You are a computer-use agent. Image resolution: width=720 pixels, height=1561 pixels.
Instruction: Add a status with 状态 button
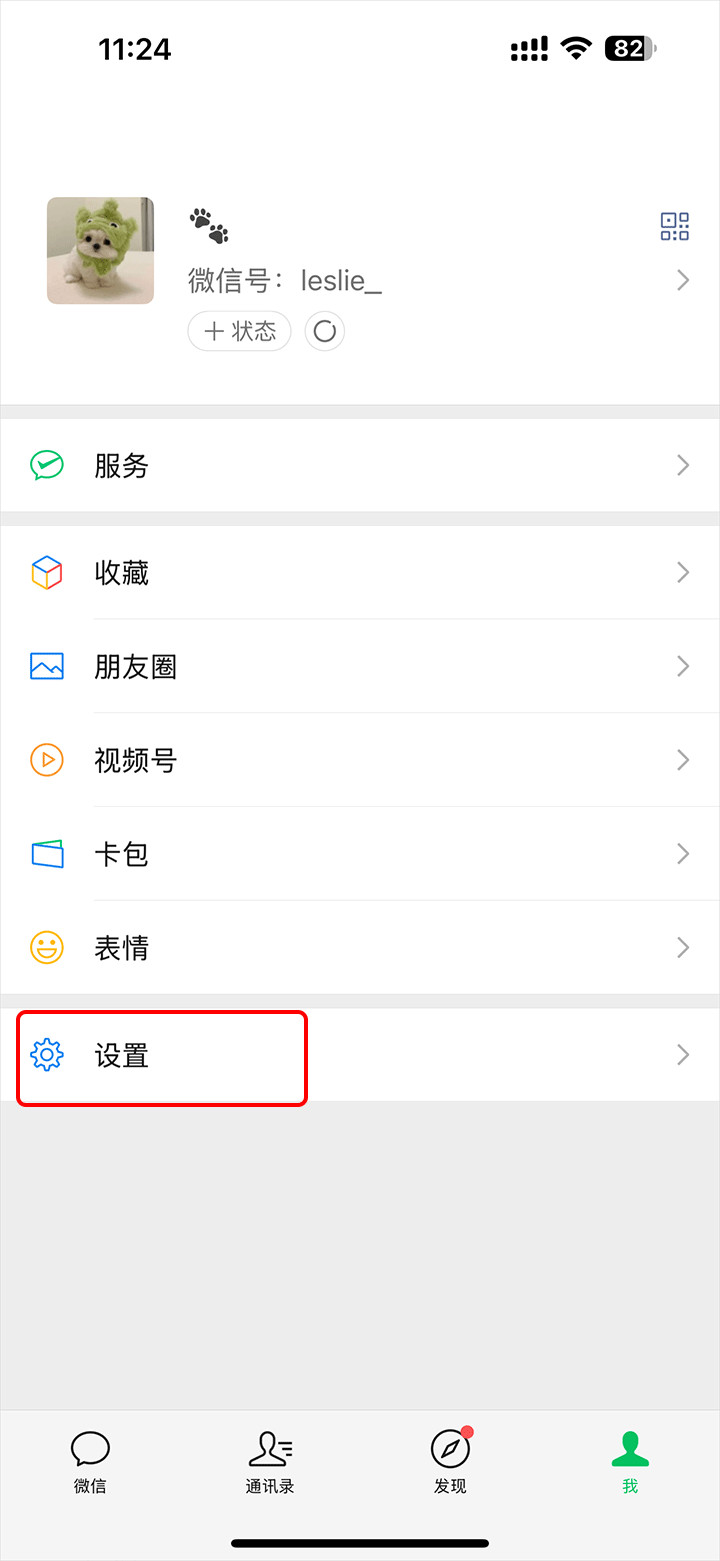click(x=239, y=331)
